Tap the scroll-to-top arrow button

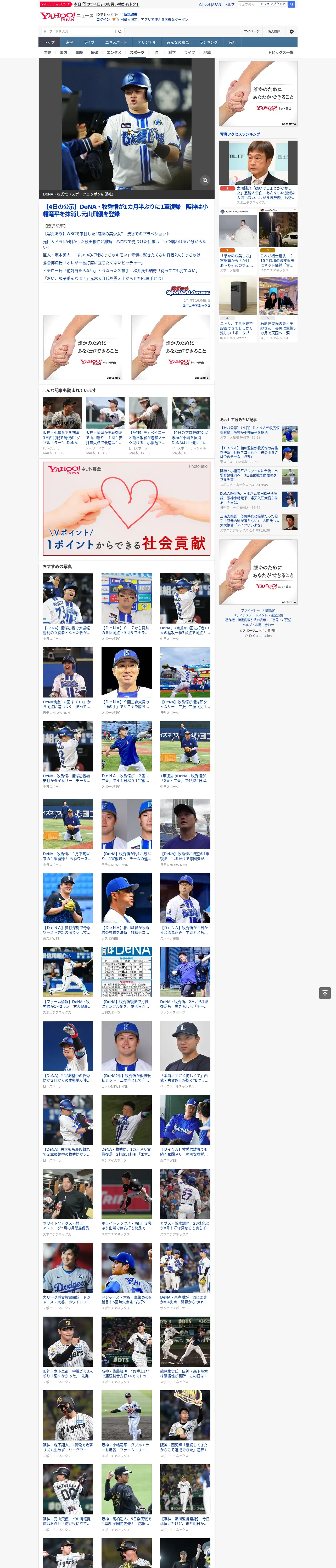(325, 993)
